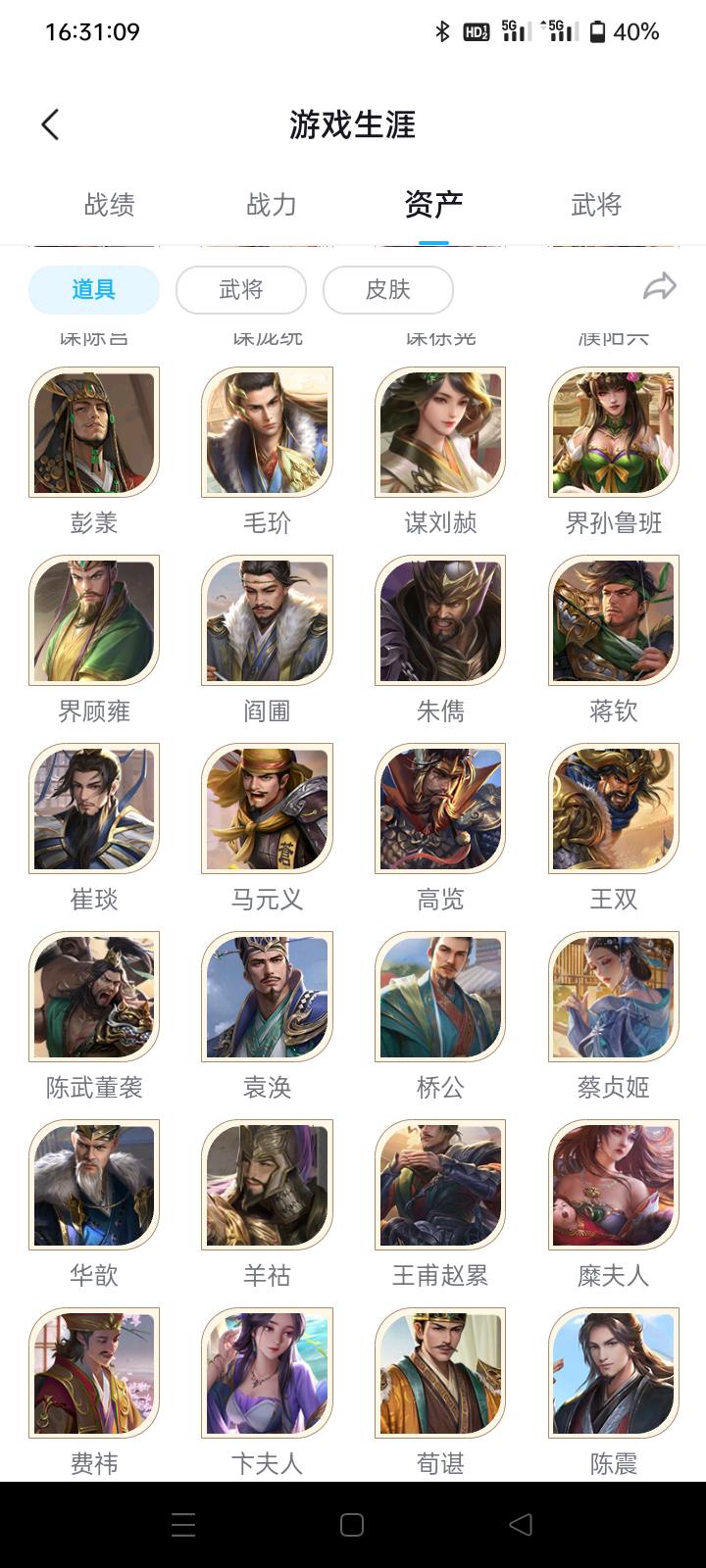The image size is (706, 1568).
Task: Open the 彭羕 hero card
Action: tap(94, 432)
